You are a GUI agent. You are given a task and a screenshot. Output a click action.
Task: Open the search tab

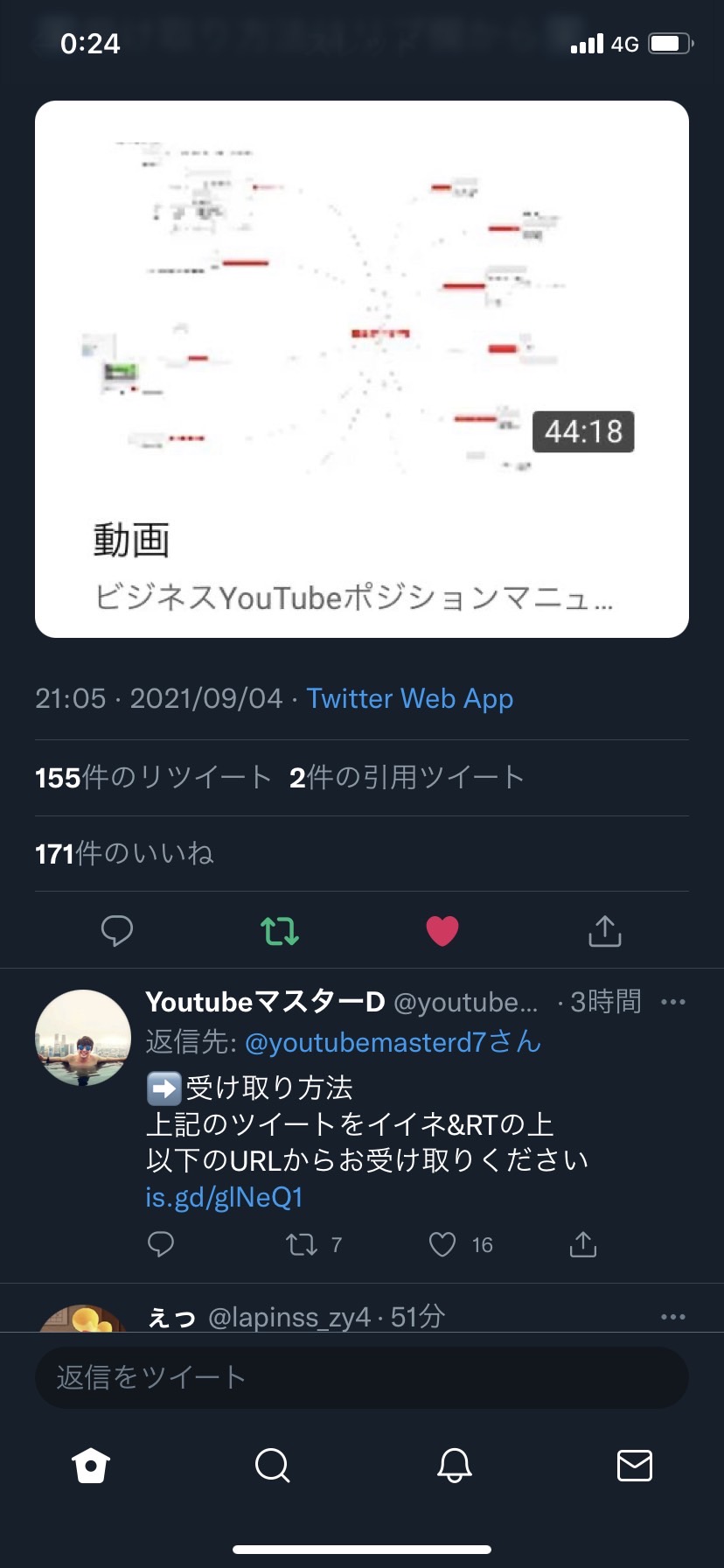pos(272,1465)
